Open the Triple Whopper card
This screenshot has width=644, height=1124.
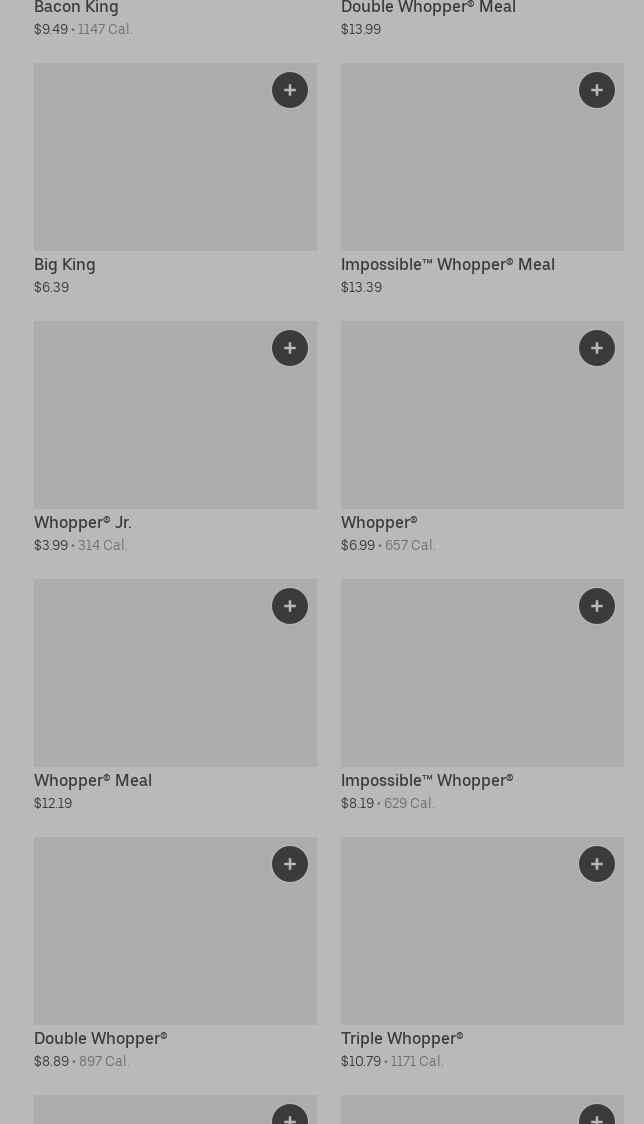pyautogui.click(x=482, y=953)
